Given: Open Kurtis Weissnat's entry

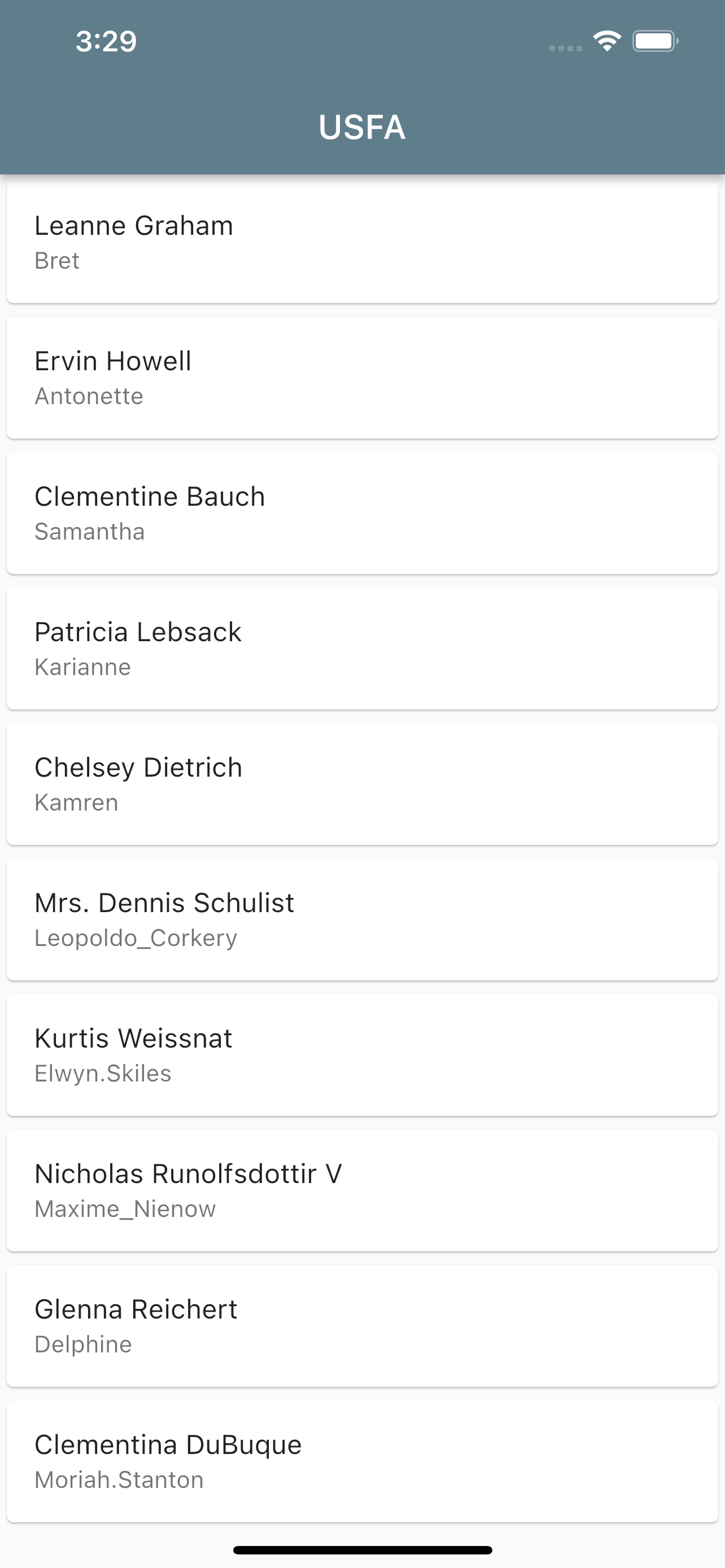Looking at the screenshot, I should (x=362, y=1055).
